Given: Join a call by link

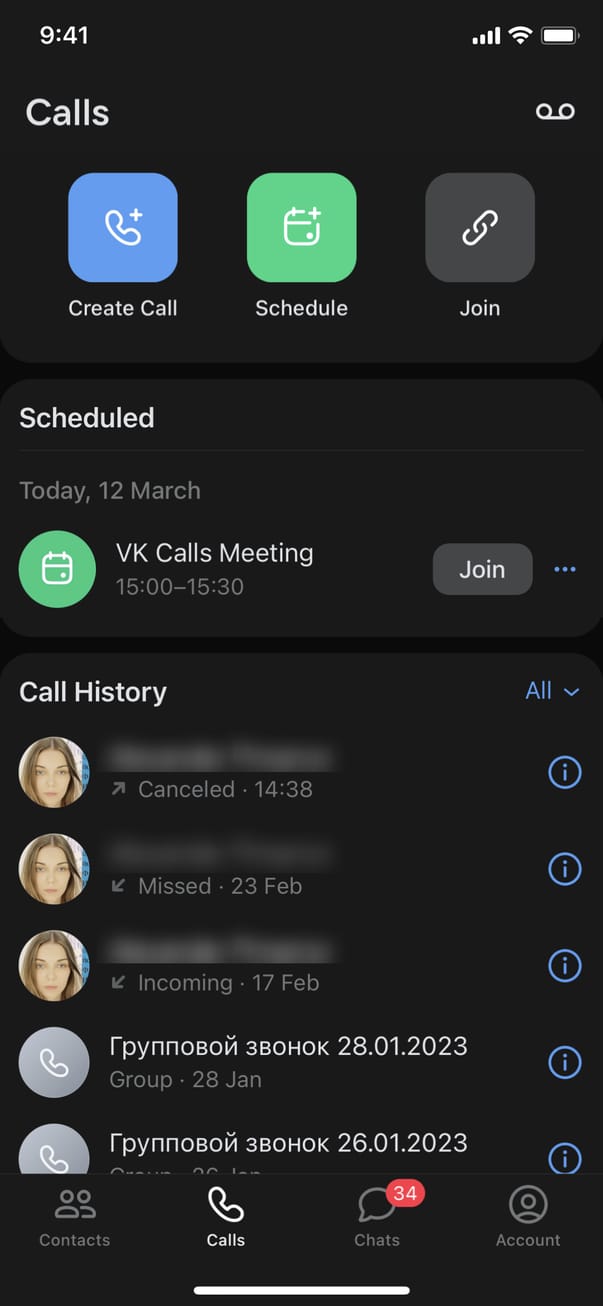Looking at the screenshot, I should click(x=479, y=228).
